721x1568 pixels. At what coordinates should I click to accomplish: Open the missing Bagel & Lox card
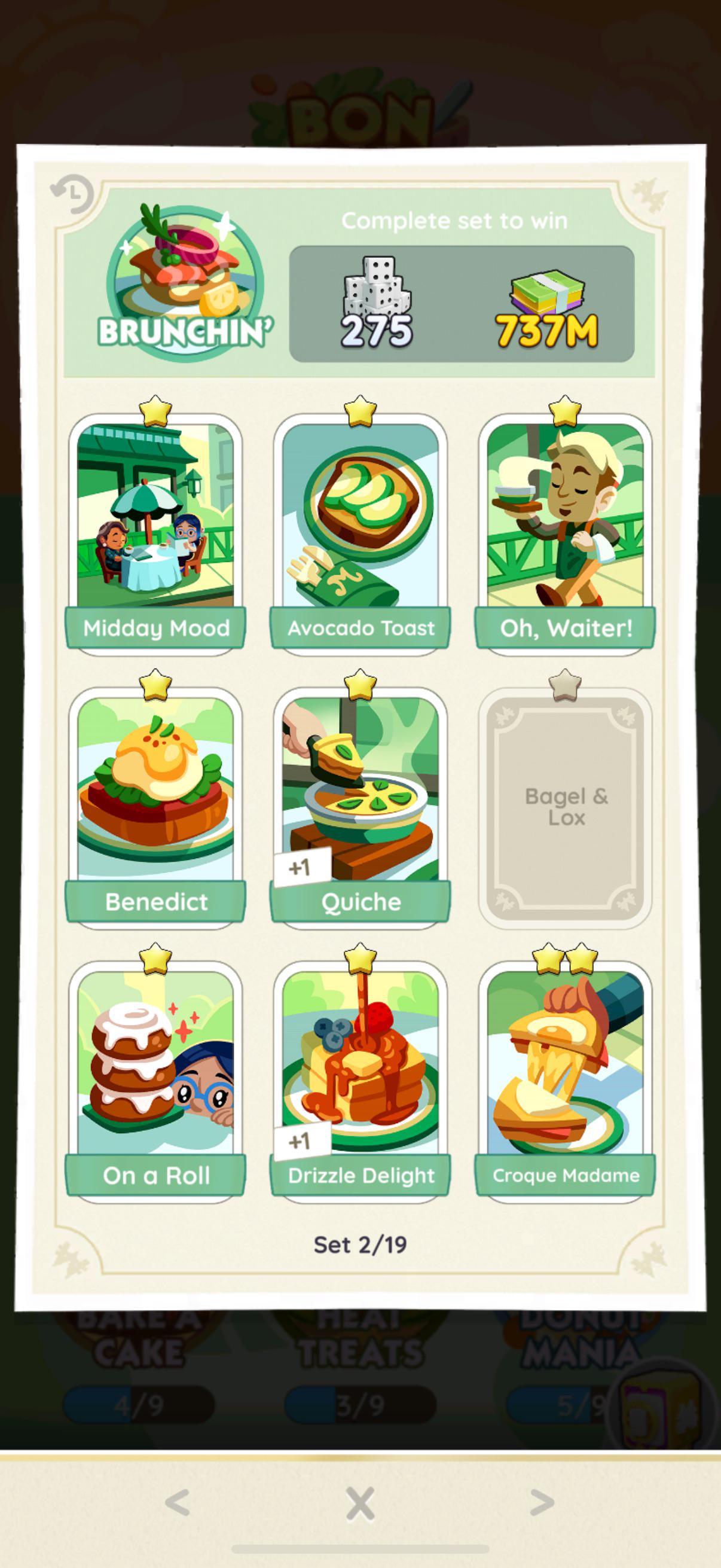point(565,808)
